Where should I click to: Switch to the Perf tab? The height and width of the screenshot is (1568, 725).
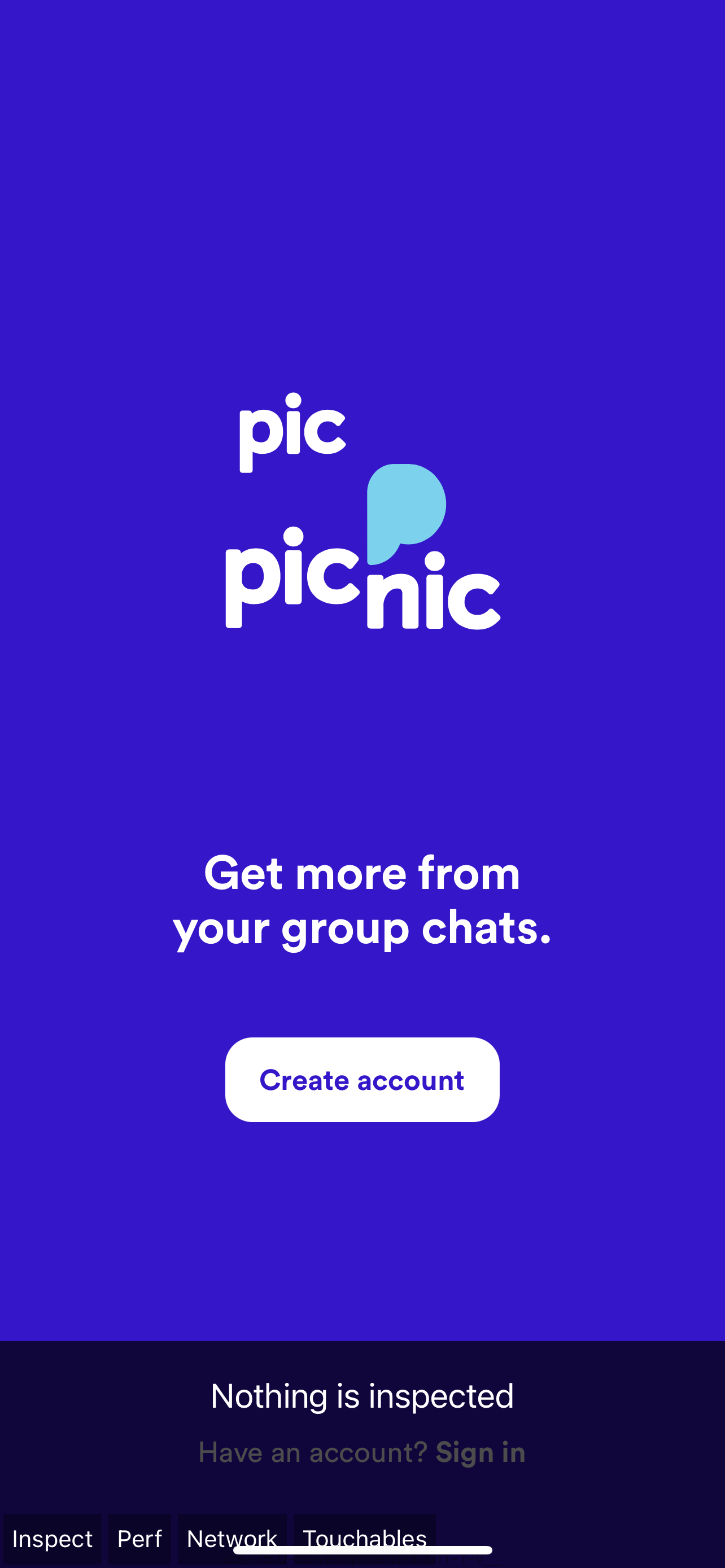[139, 1538]
